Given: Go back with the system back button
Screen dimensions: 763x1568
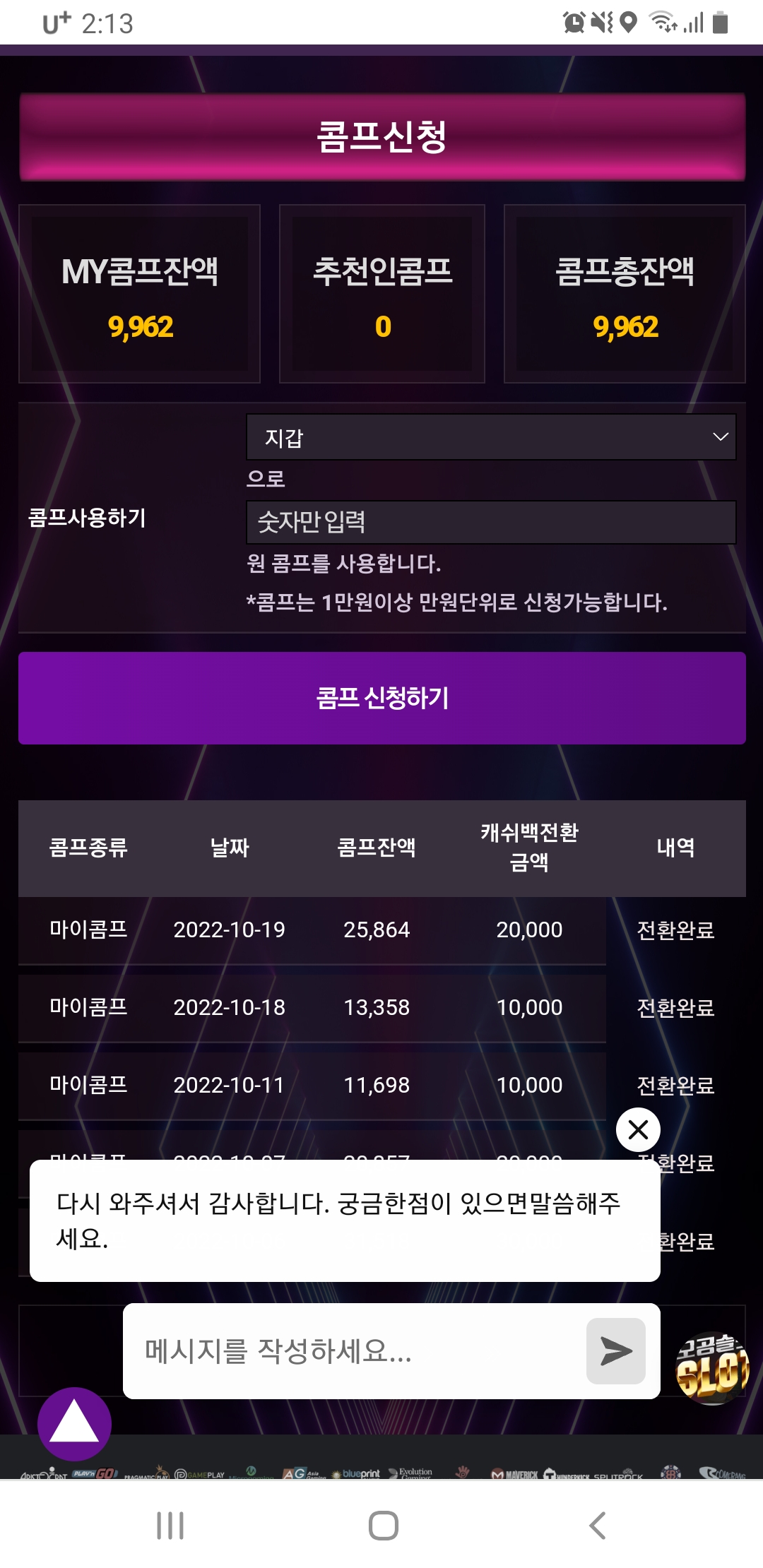Looking at the screenshot, I should click(x=597, y=1526).
